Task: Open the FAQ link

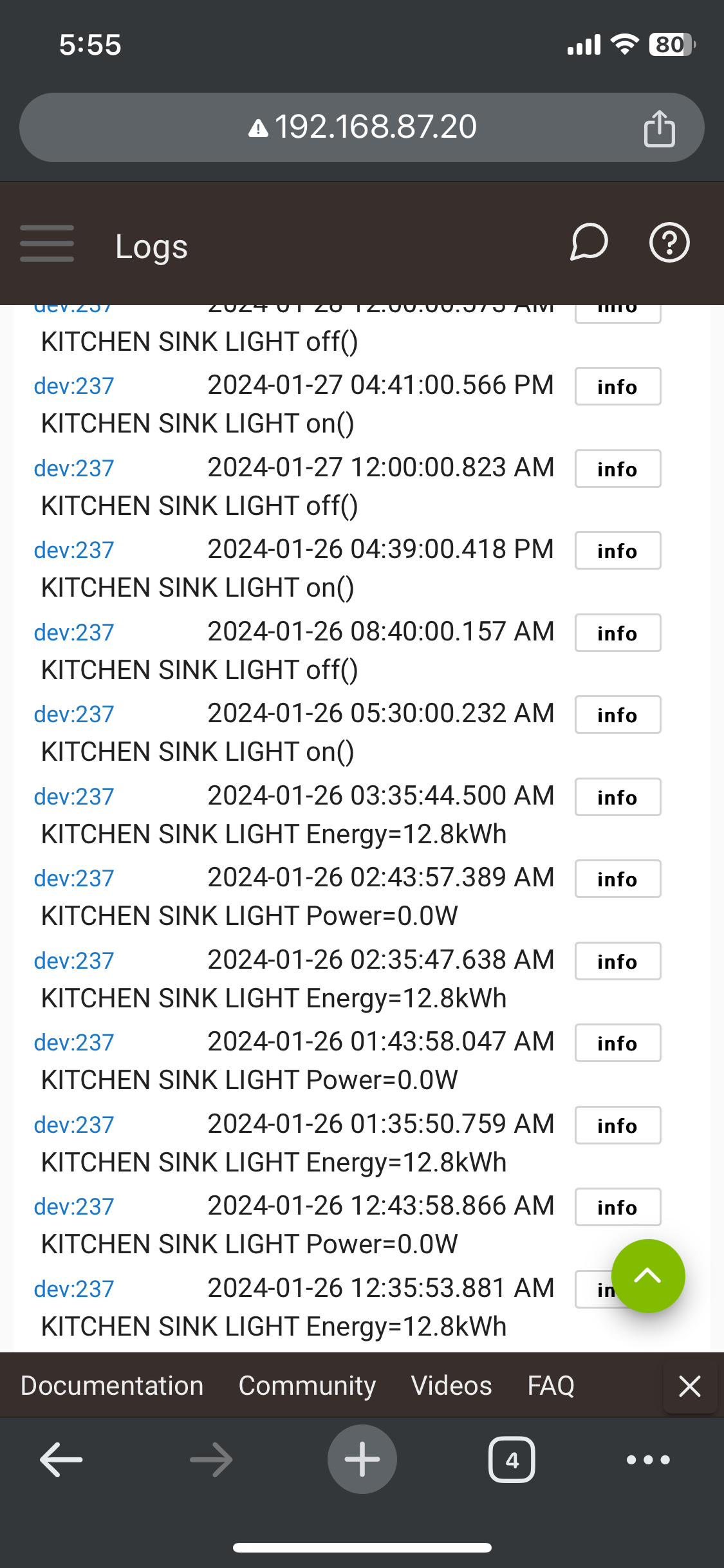Action: [x=551, y=1386]
